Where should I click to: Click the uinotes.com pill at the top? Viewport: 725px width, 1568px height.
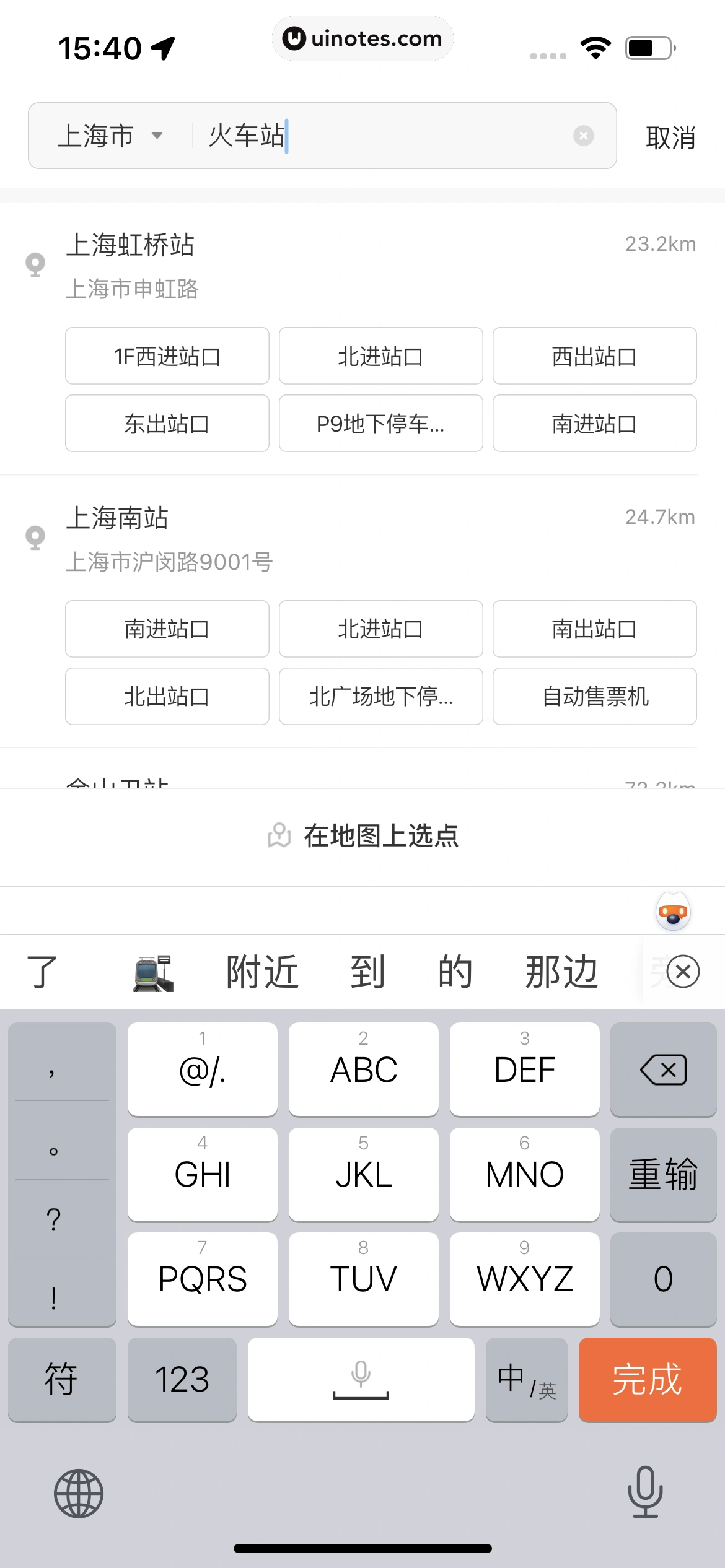tap(362, 38)
